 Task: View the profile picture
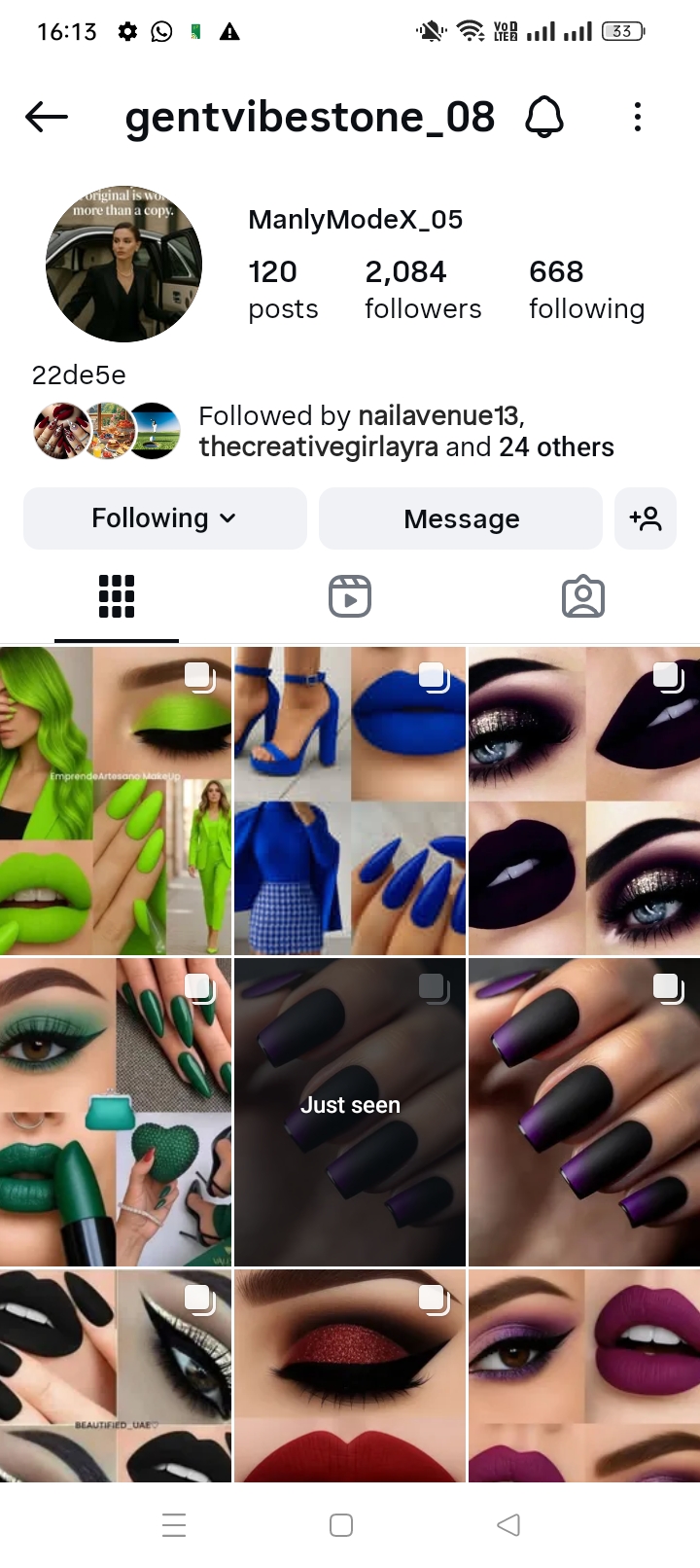click(123, 264)
